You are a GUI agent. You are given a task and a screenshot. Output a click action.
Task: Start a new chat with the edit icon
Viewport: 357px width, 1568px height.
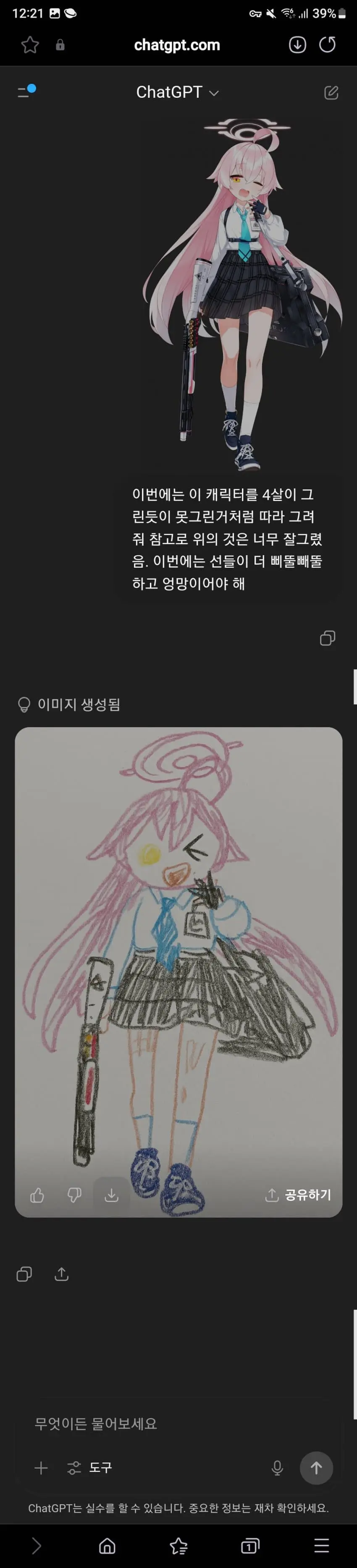tap(331, 93)
